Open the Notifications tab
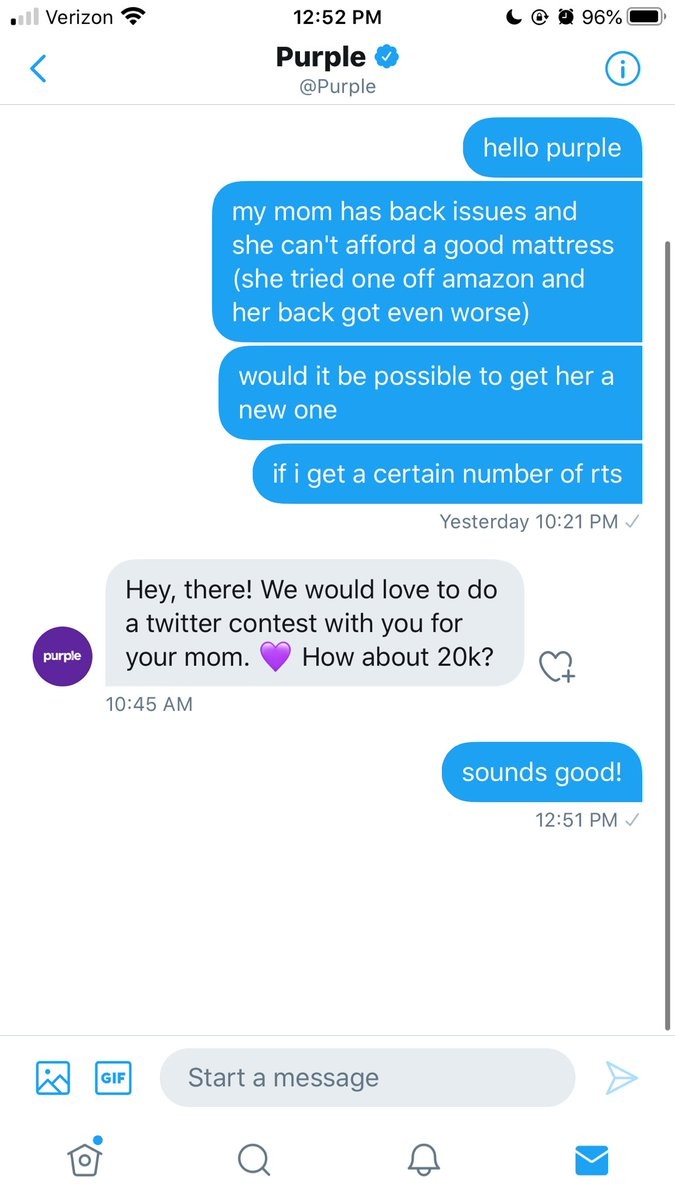The image size is (675, 1200). [425, 1159]
